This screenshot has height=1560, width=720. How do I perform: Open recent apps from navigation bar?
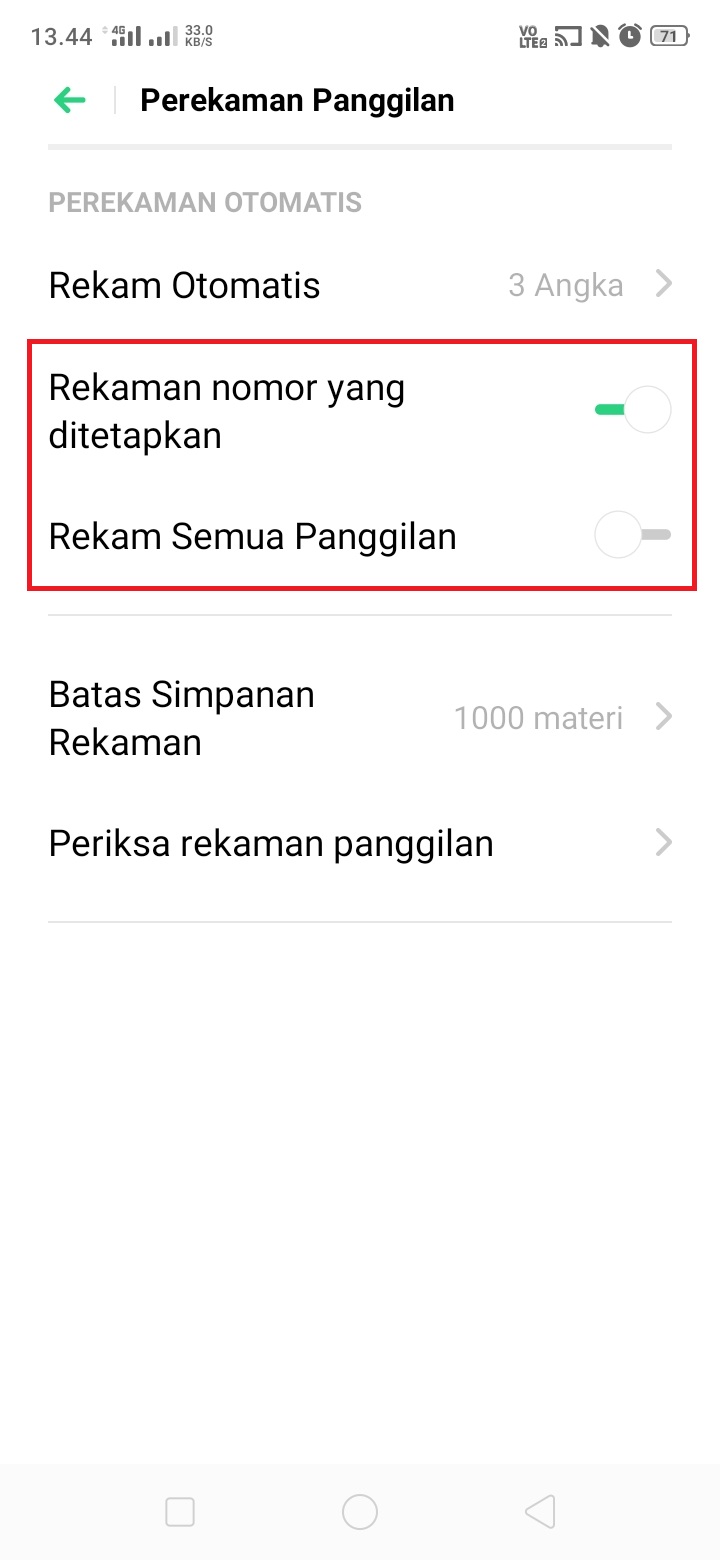coord(180,1512)
